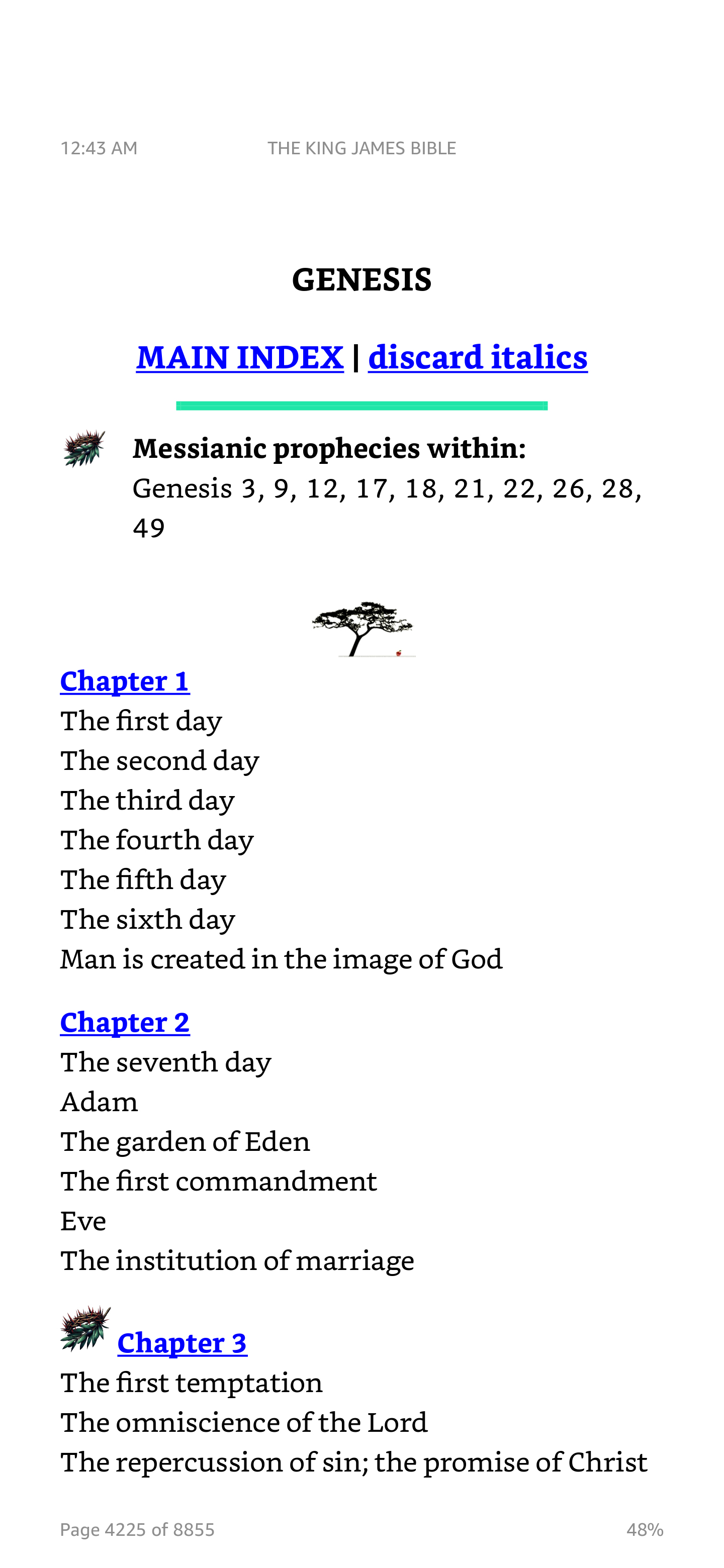This screenshot has width=724, height=1568.
Task: Open the MAIN INDEX link
Action: (239, 357)
